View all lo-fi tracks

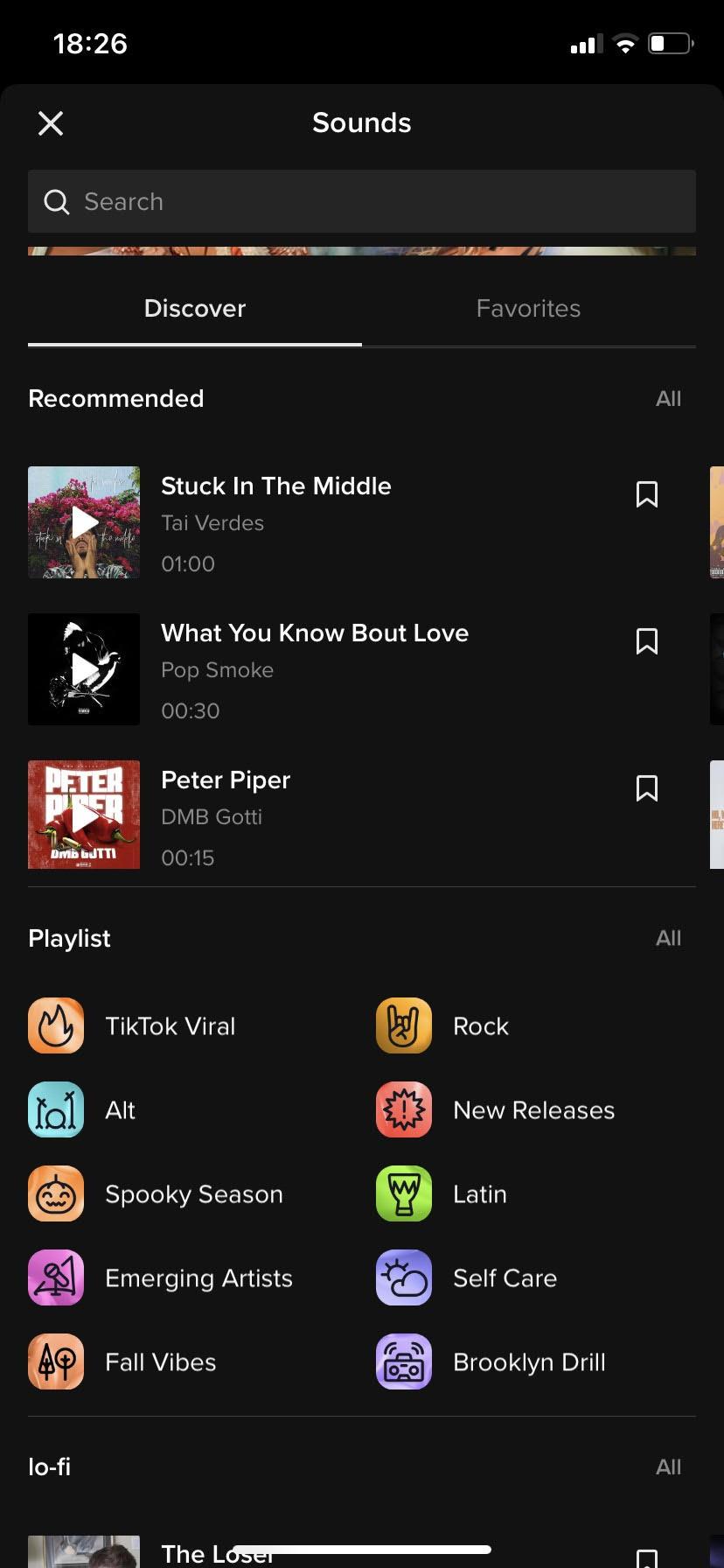click(669, 1466)
